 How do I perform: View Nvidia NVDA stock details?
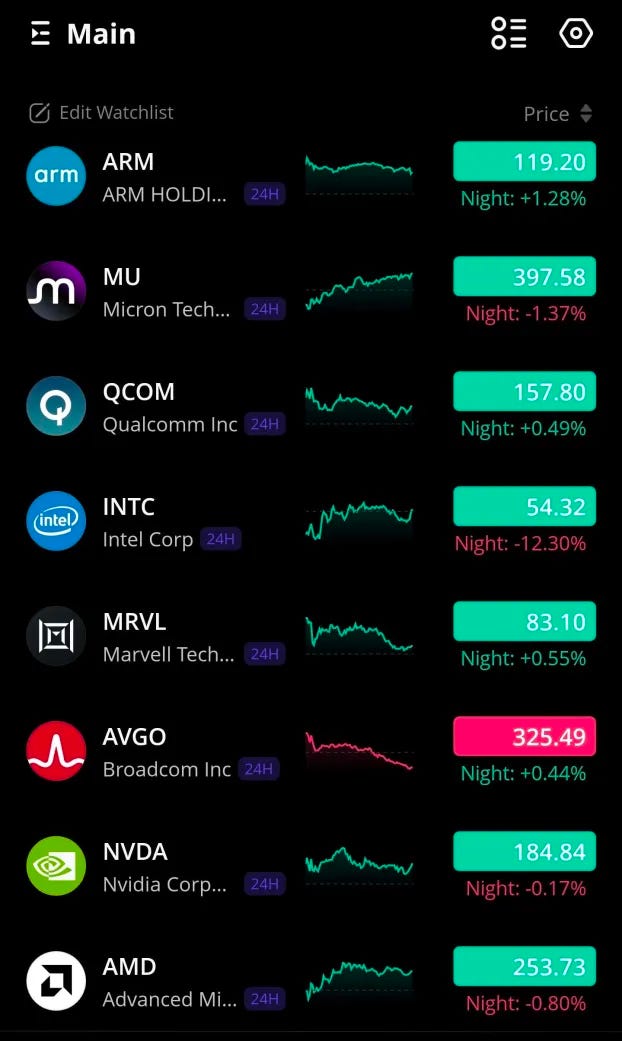click(170, 867)
